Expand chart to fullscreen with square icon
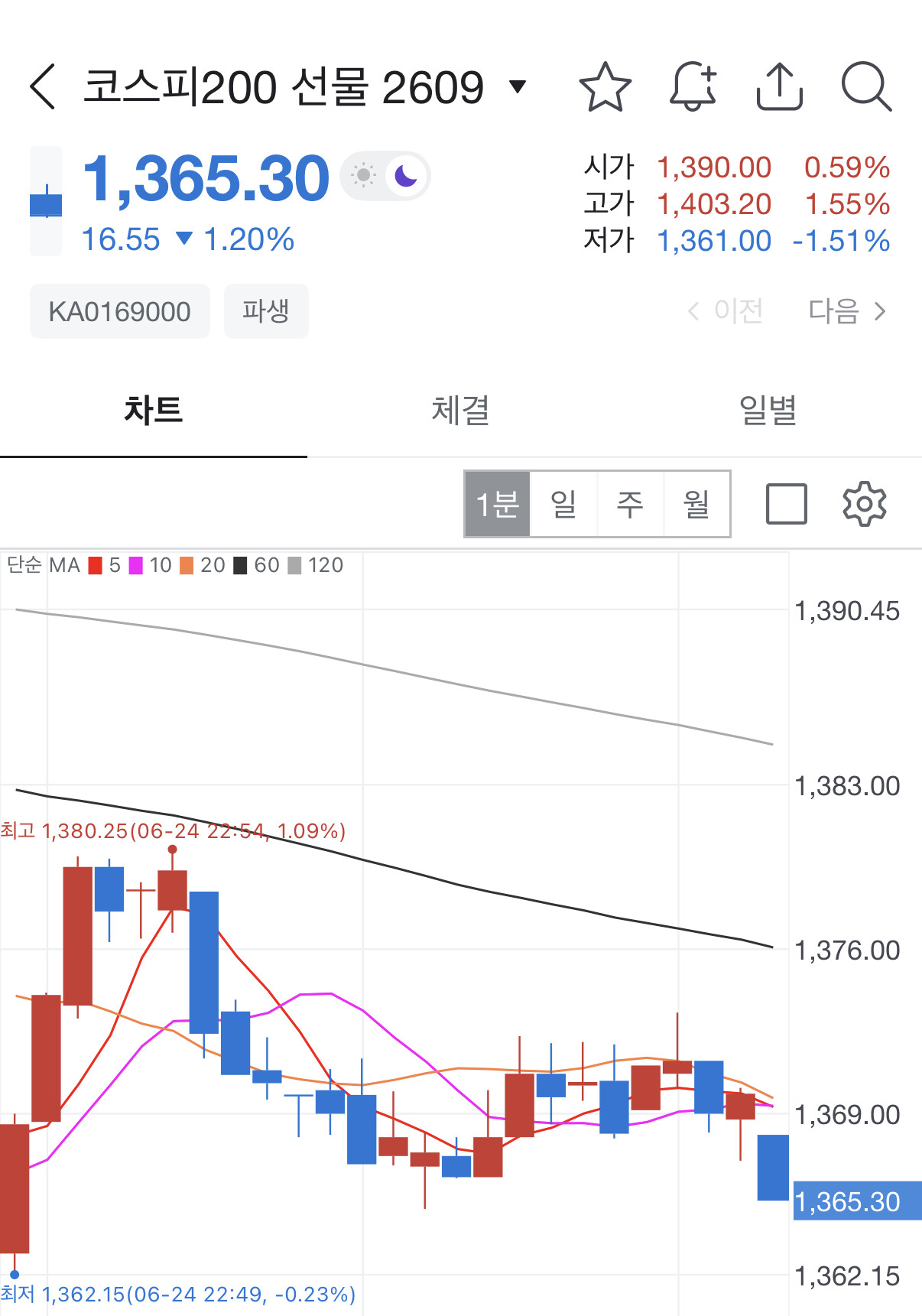The height and width of the screenshot is (1316, 922). 787,504
